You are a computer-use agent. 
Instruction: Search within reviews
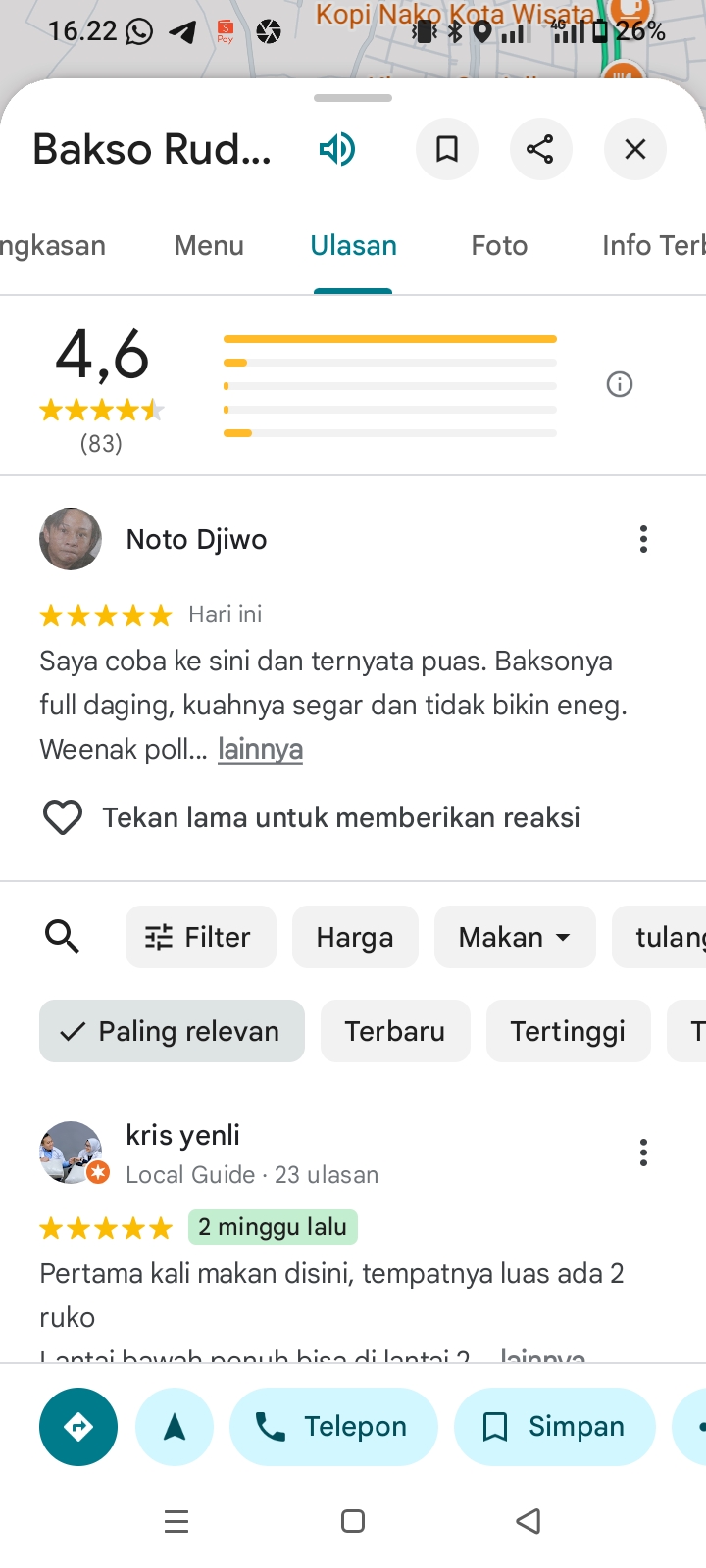pyautogui.click(x=62, y=937)
